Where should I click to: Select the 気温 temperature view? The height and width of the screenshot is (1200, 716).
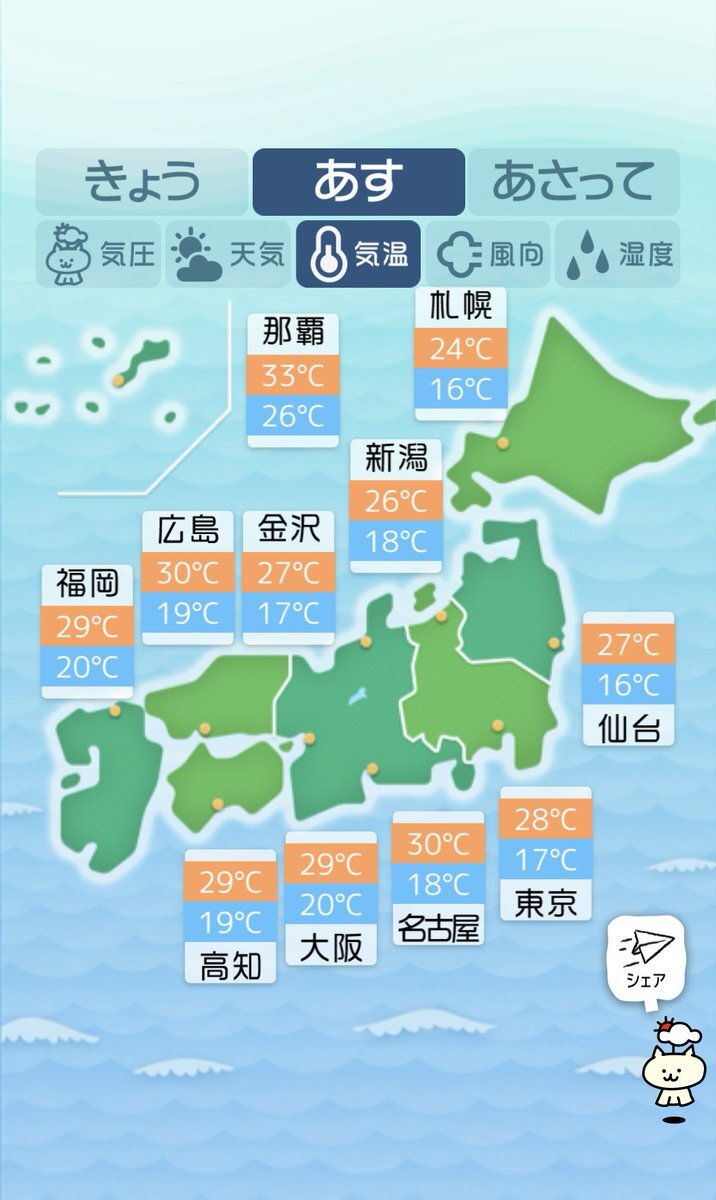point(358,254)
